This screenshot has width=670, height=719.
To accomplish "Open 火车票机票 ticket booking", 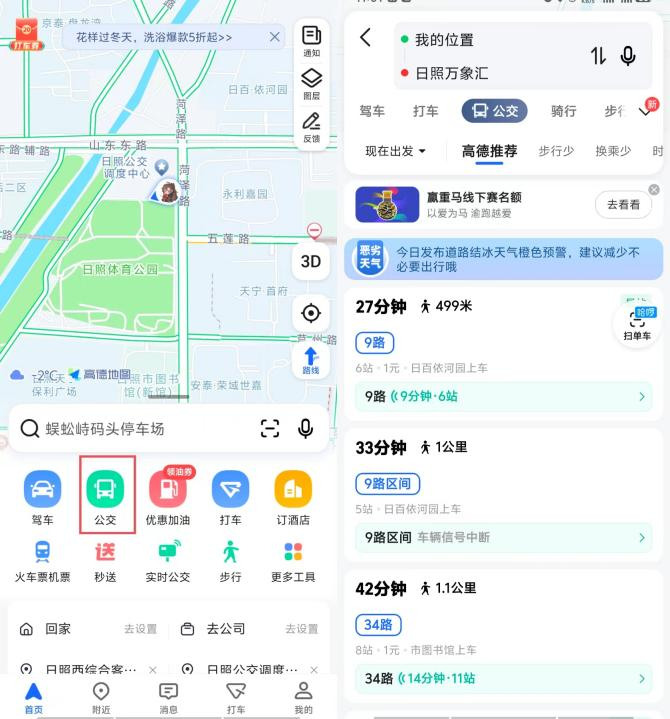I will (x=42, y=561).
